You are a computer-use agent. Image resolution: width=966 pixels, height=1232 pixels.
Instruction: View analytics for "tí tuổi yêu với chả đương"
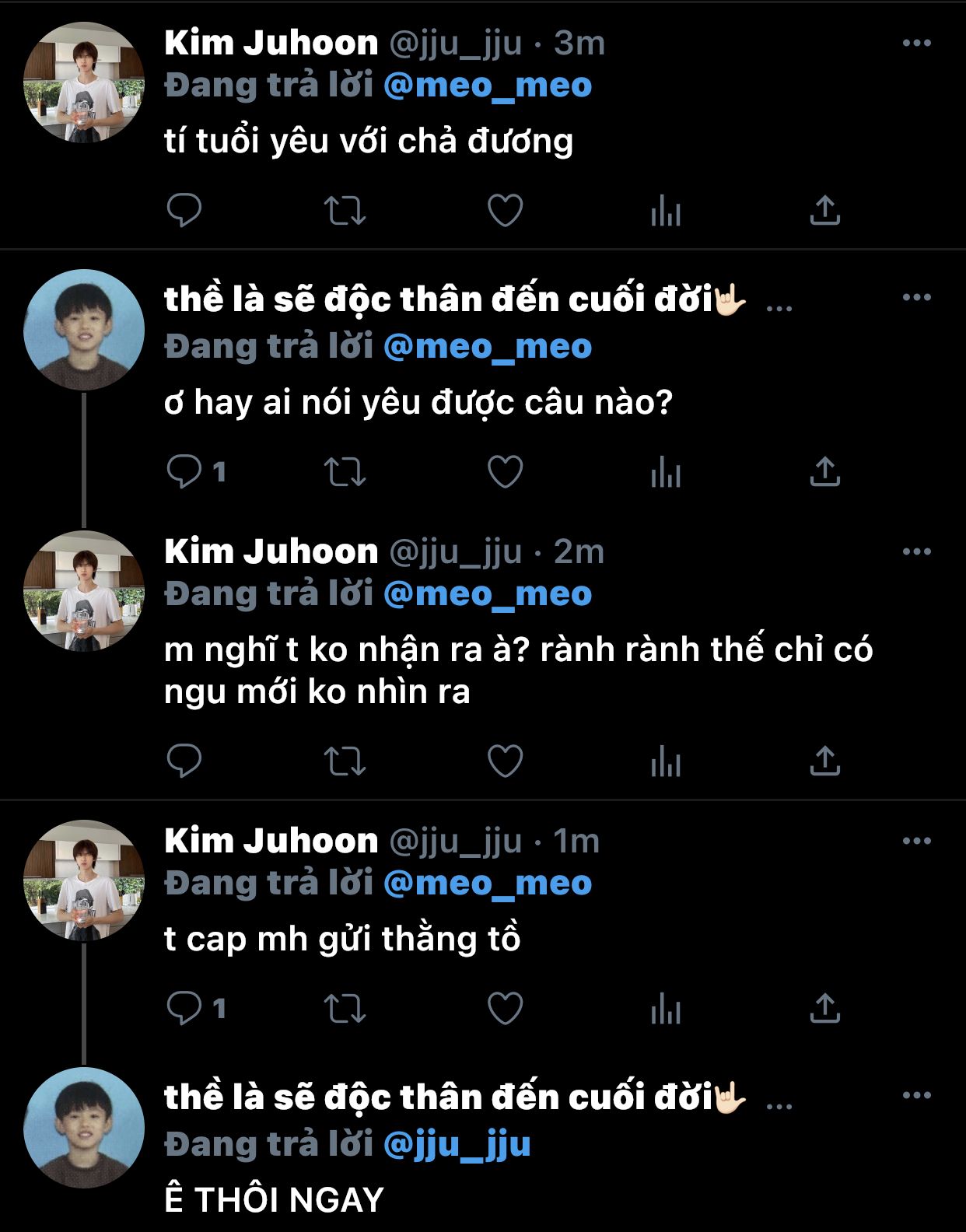tap(666, 210)
